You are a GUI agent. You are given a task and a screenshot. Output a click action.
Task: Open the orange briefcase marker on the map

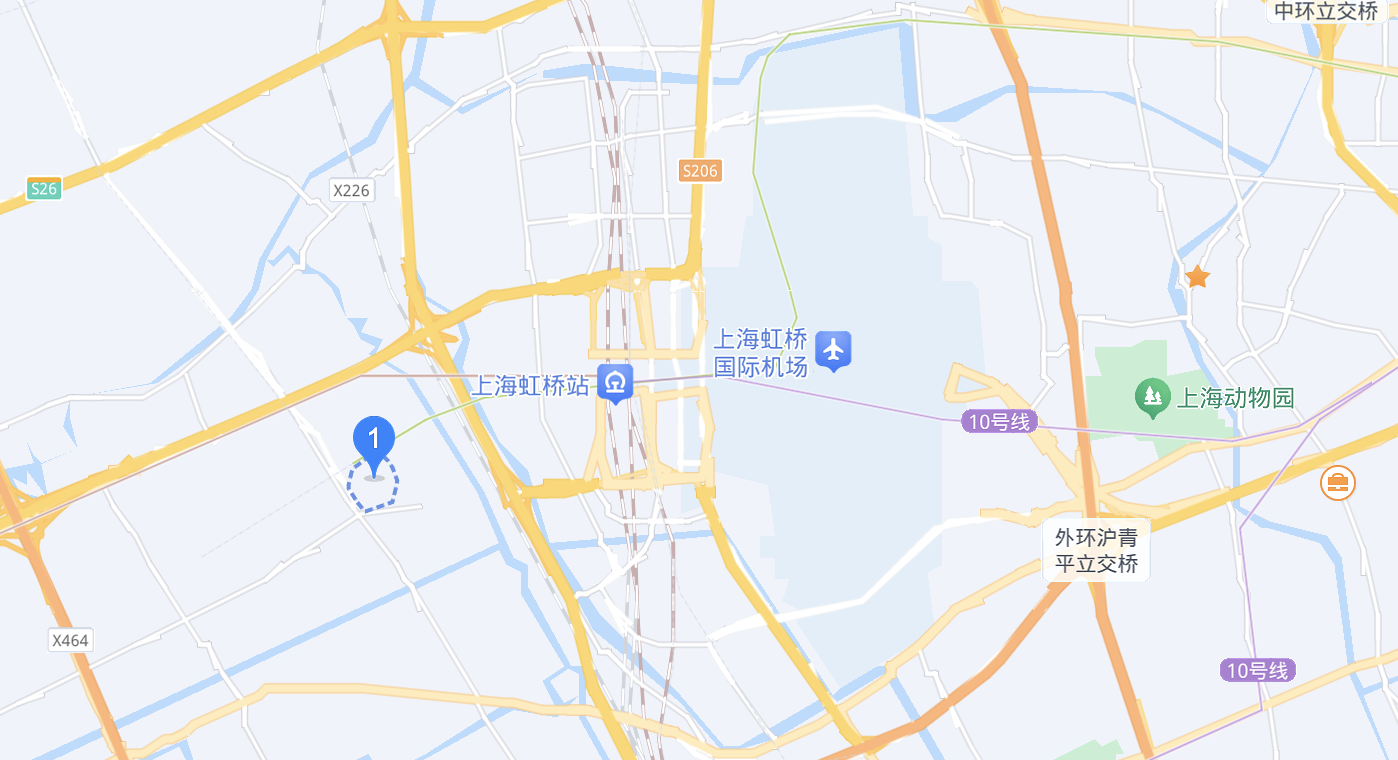tap(1337, 484)
